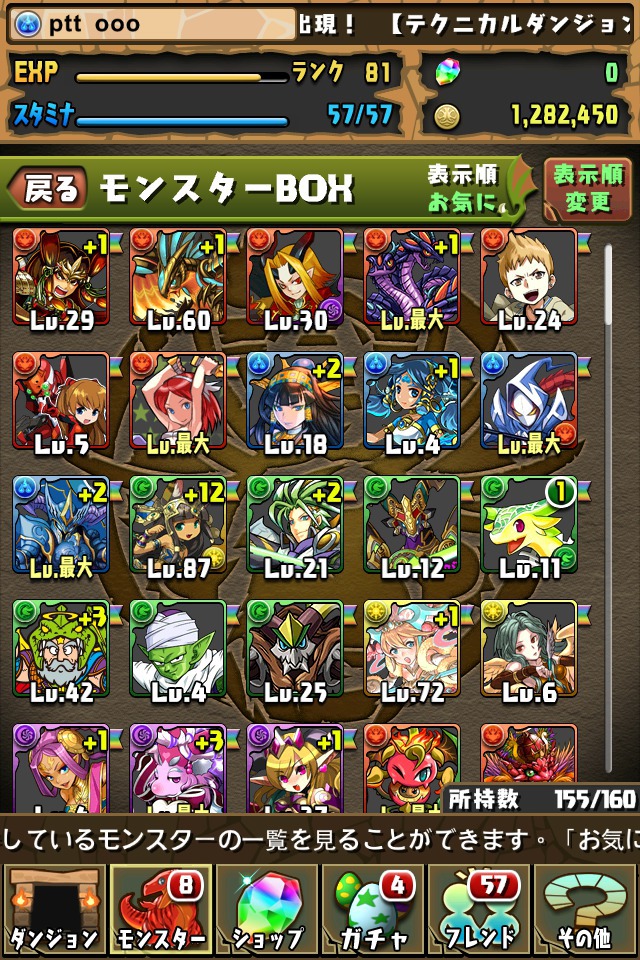The image size is (640, 960).
Task: Select the Lv.72 light monster
Action: [x=412, y=649]
